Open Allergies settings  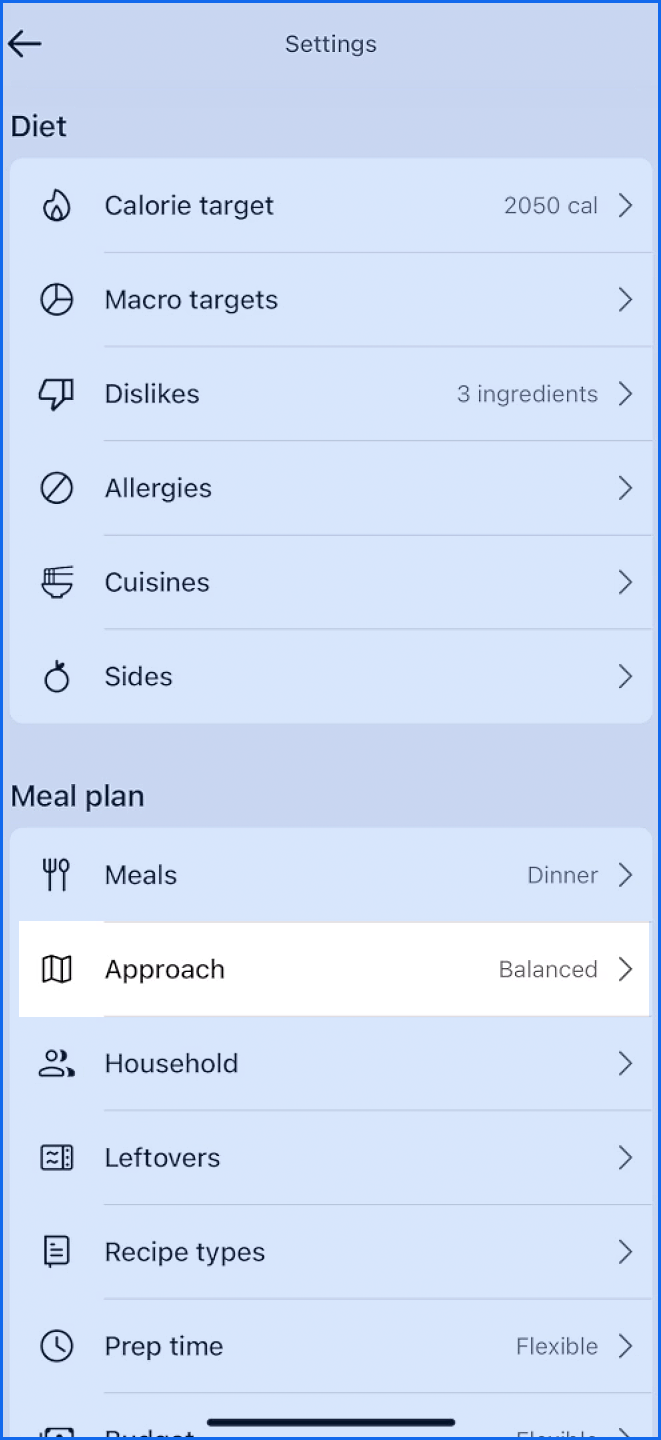pos(330,488)
